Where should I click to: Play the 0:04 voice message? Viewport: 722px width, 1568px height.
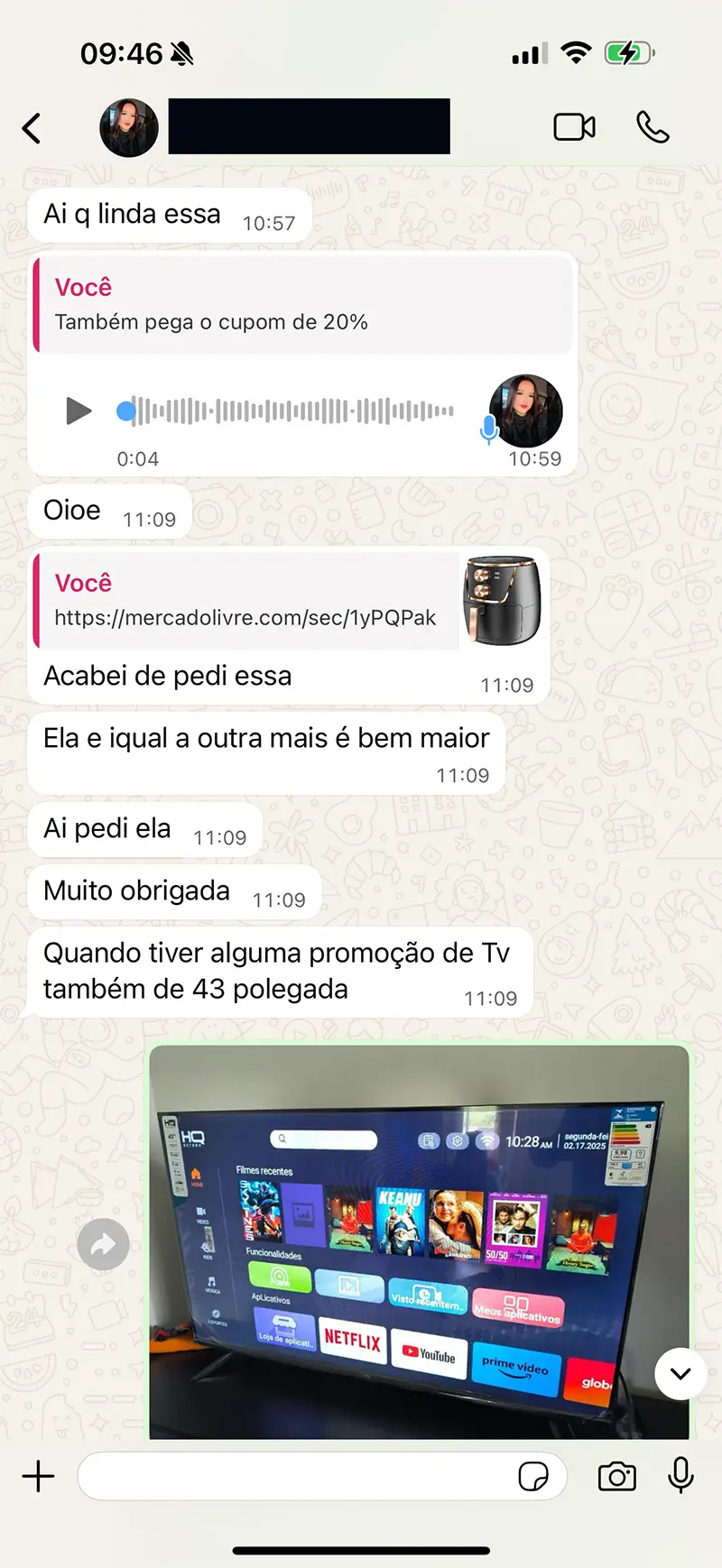tap(79, 410)
